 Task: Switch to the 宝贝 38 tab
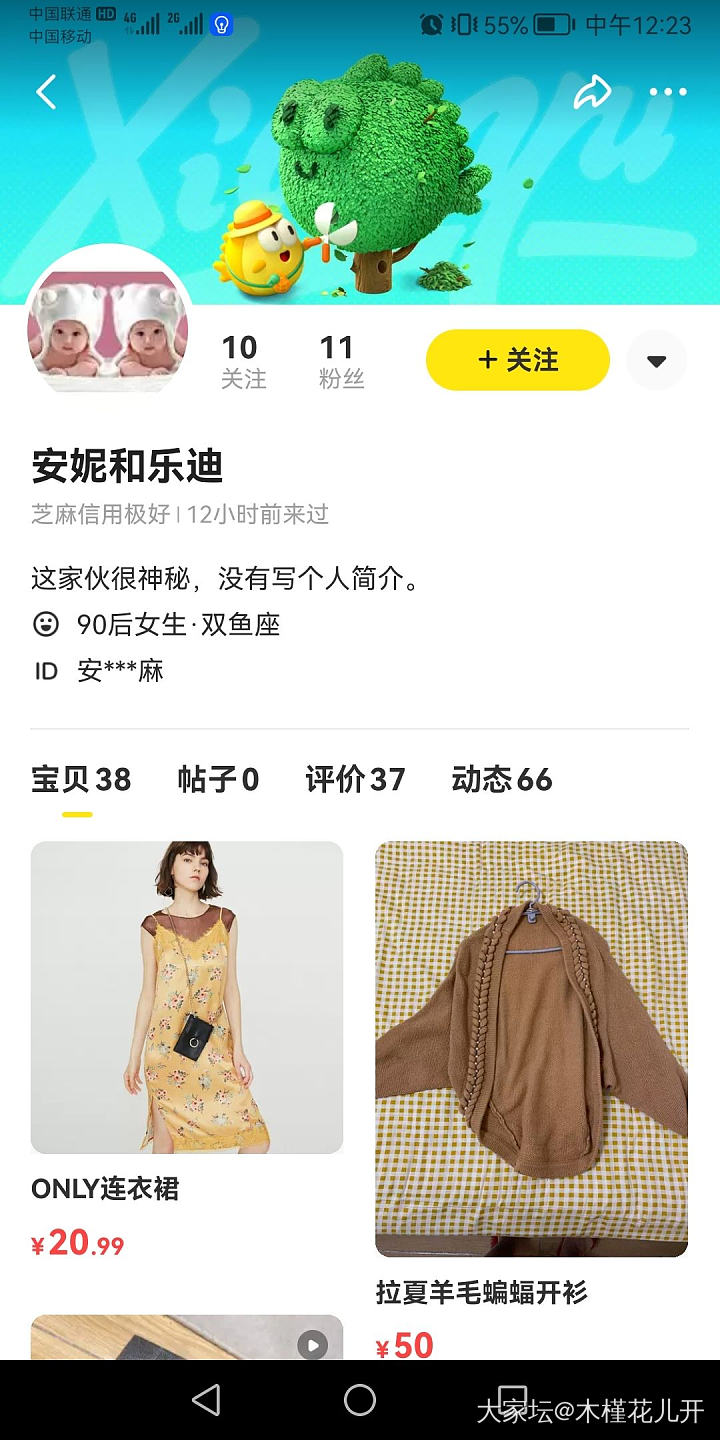click(81, 780)
